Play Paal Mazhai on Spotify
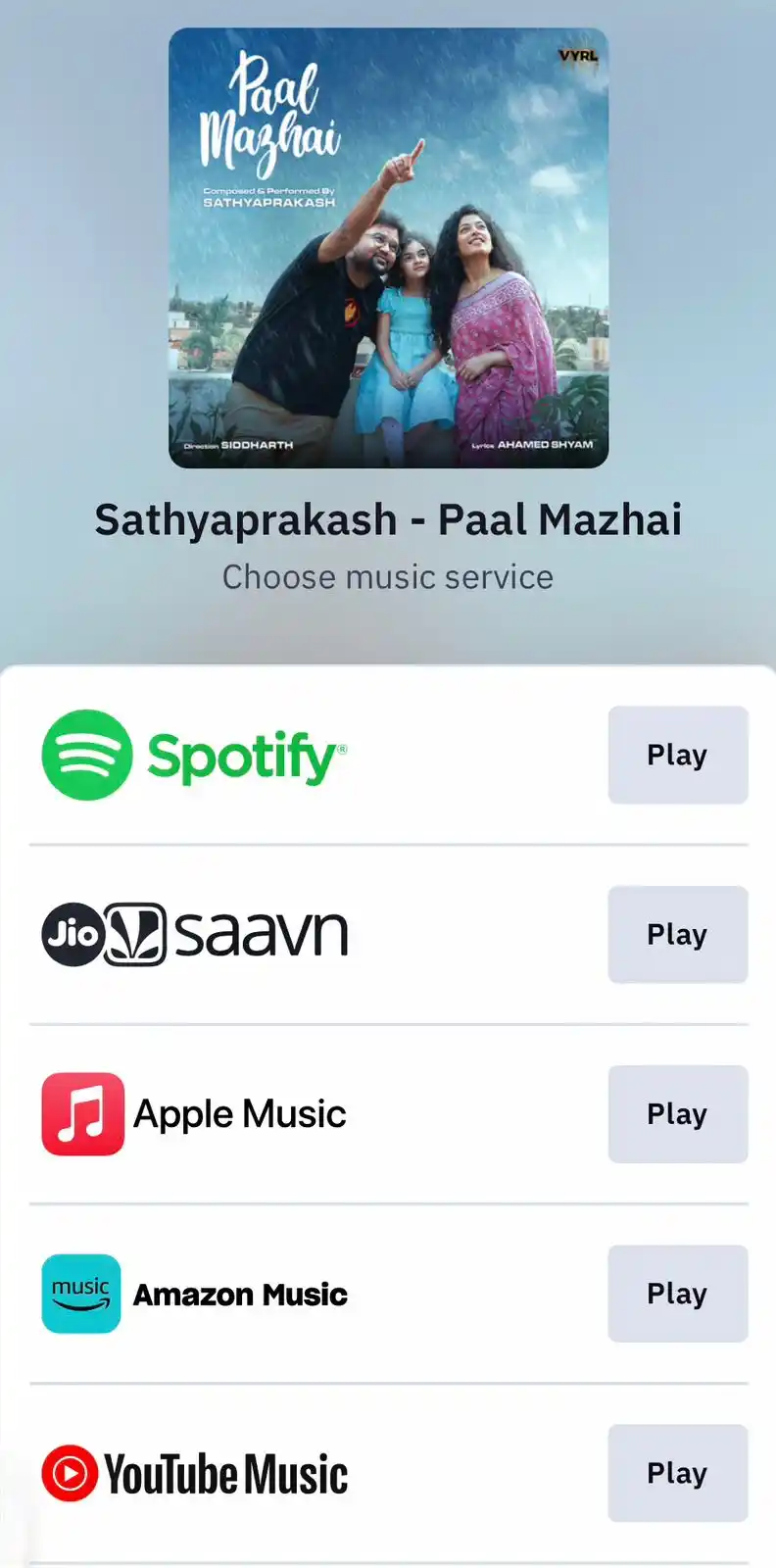The image size is (776, 1568). (677, 755)
